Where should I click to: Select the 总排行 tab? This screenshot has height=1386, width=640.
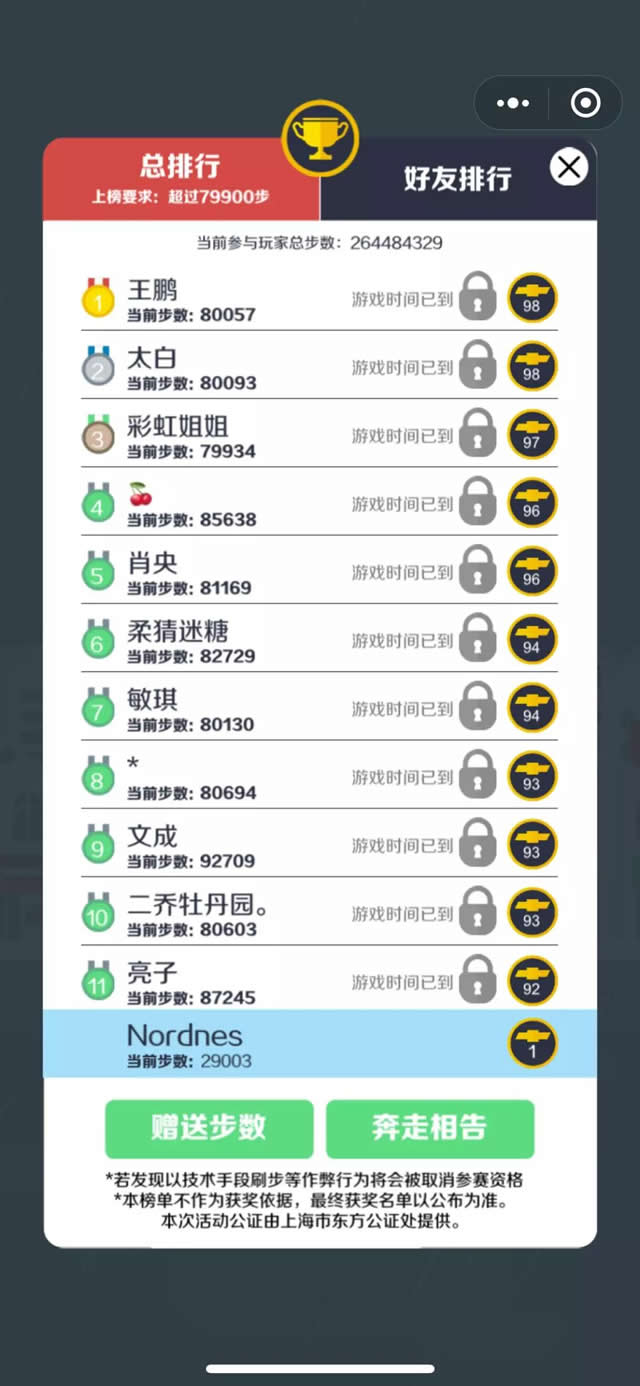(180, 178)
